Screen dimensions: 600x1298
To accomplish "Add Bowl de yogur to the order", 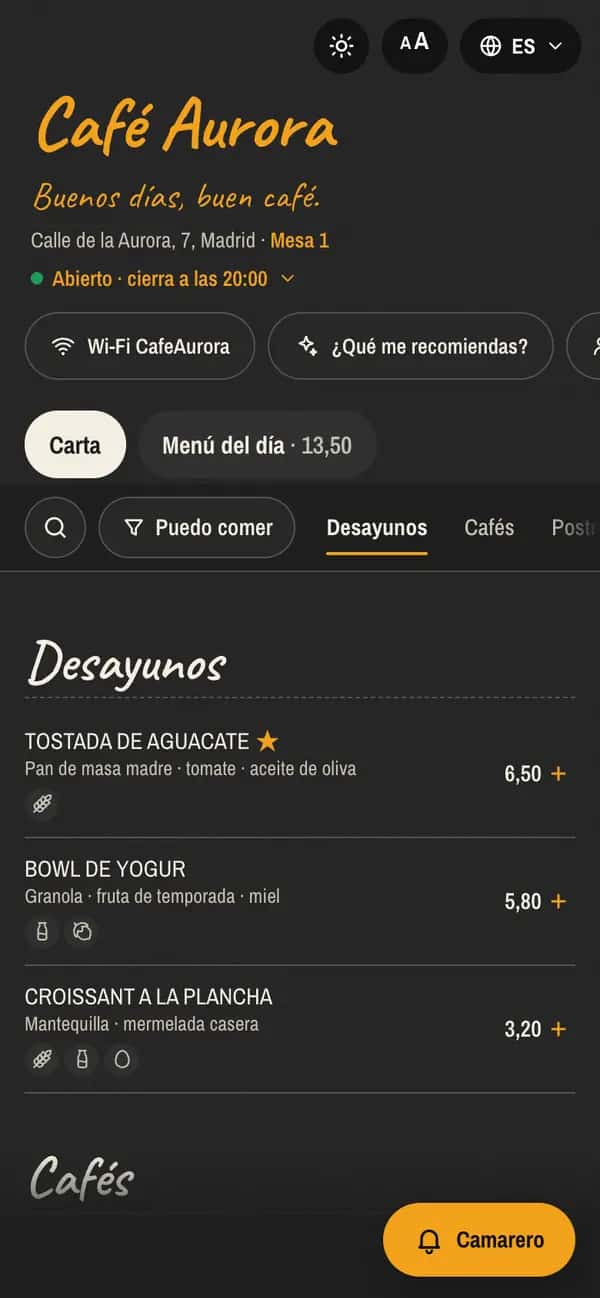I will click(558, 902).
